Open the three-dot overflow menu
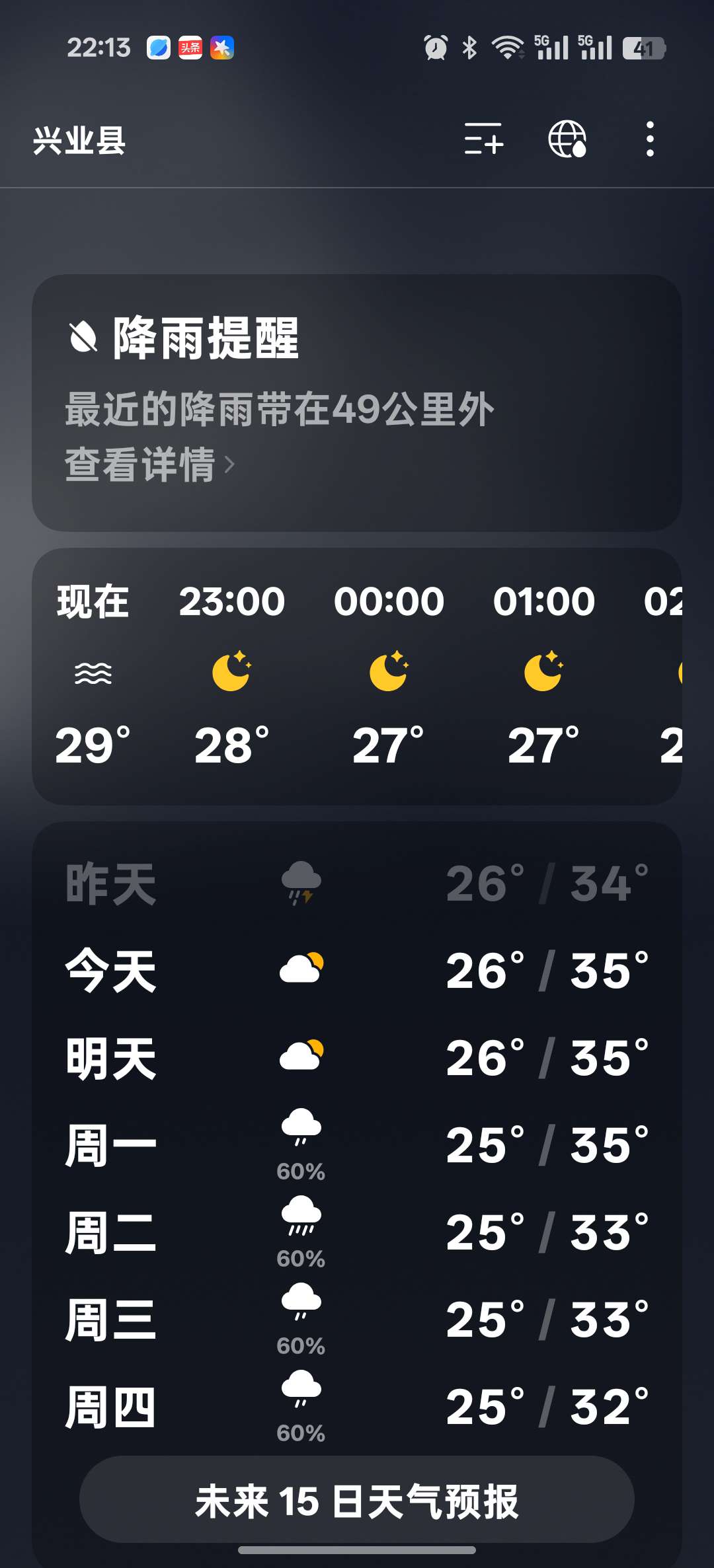714x1568 pixels. [650, 139]
